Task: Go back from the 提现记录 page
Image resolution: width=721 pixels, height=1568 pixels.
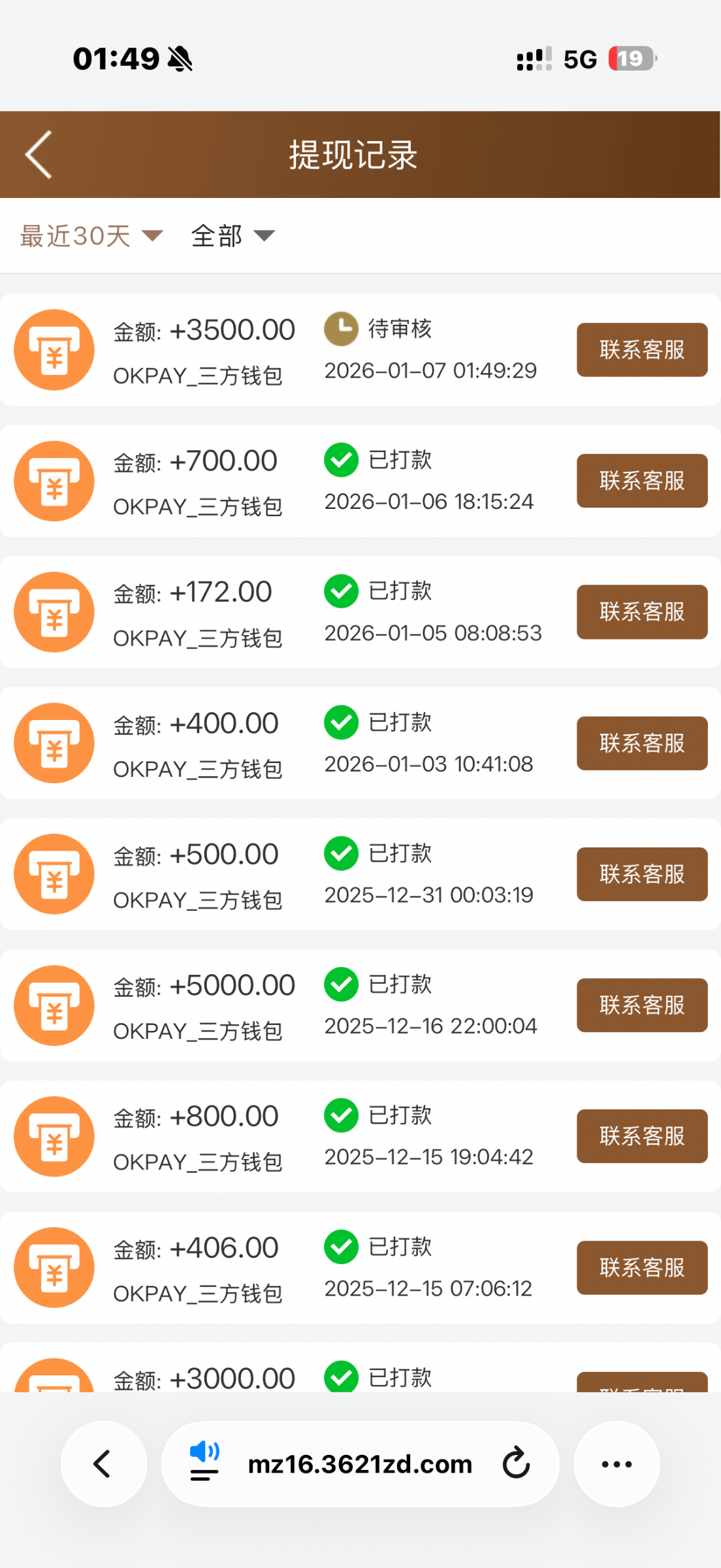Action: click(x=39, y=155)
